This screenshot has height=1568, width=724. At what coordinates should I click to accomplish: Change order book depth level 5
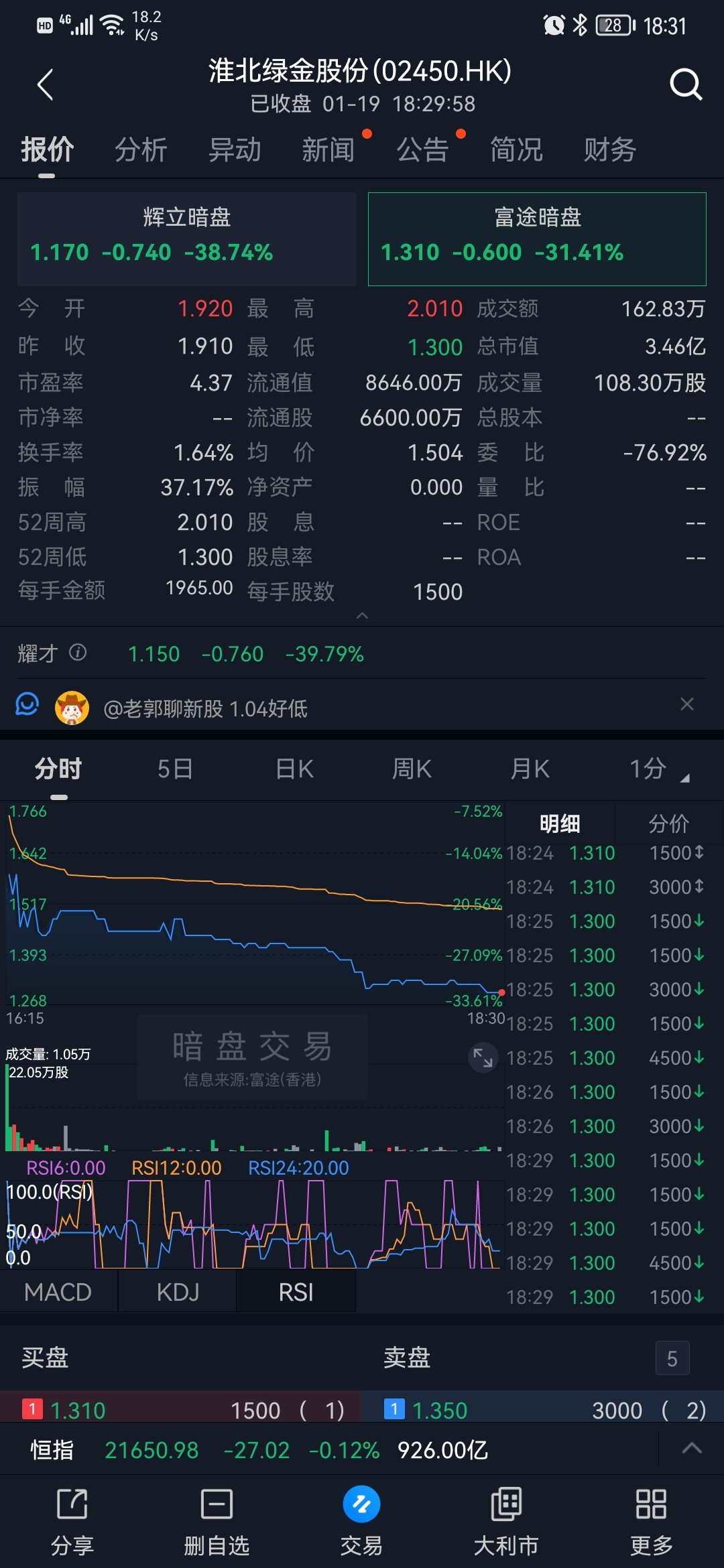pos(672,1358)
